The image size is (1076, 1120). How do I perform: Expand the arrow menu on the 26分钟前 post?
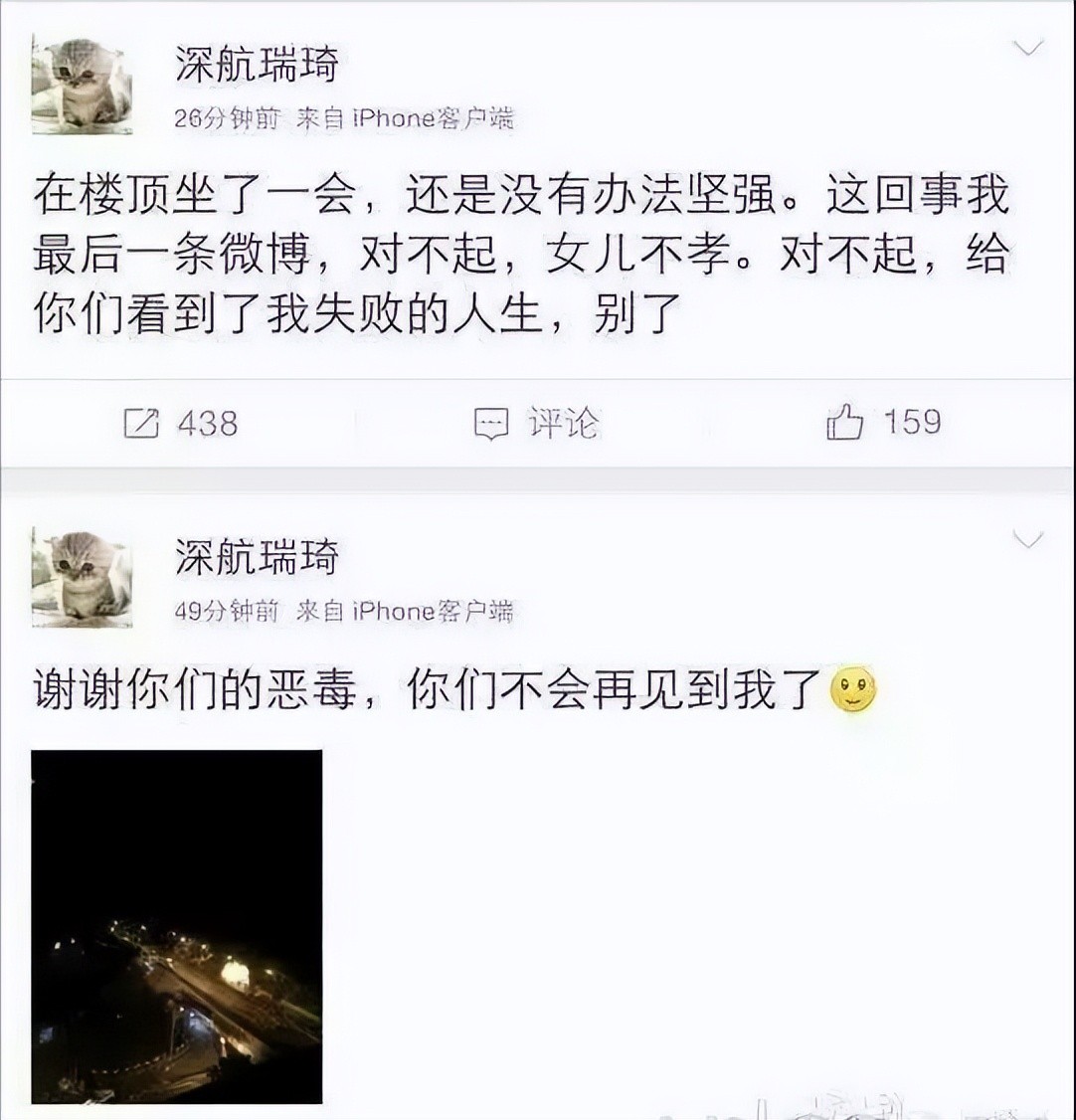pyautogui.click(x=1027, y=48)
